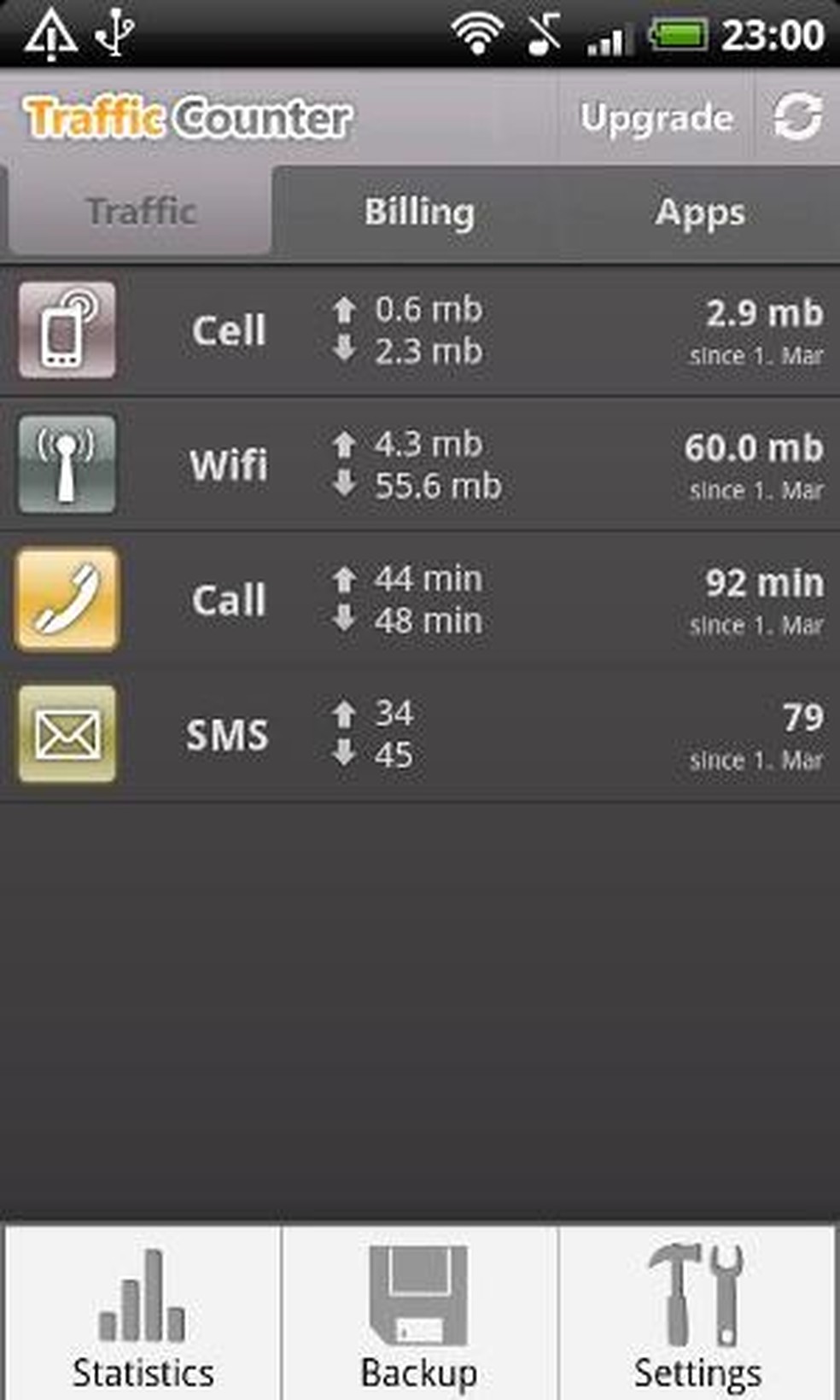The image size is (840, 1400).
Task: Select the Call handset icon
Action: [67, 598]
